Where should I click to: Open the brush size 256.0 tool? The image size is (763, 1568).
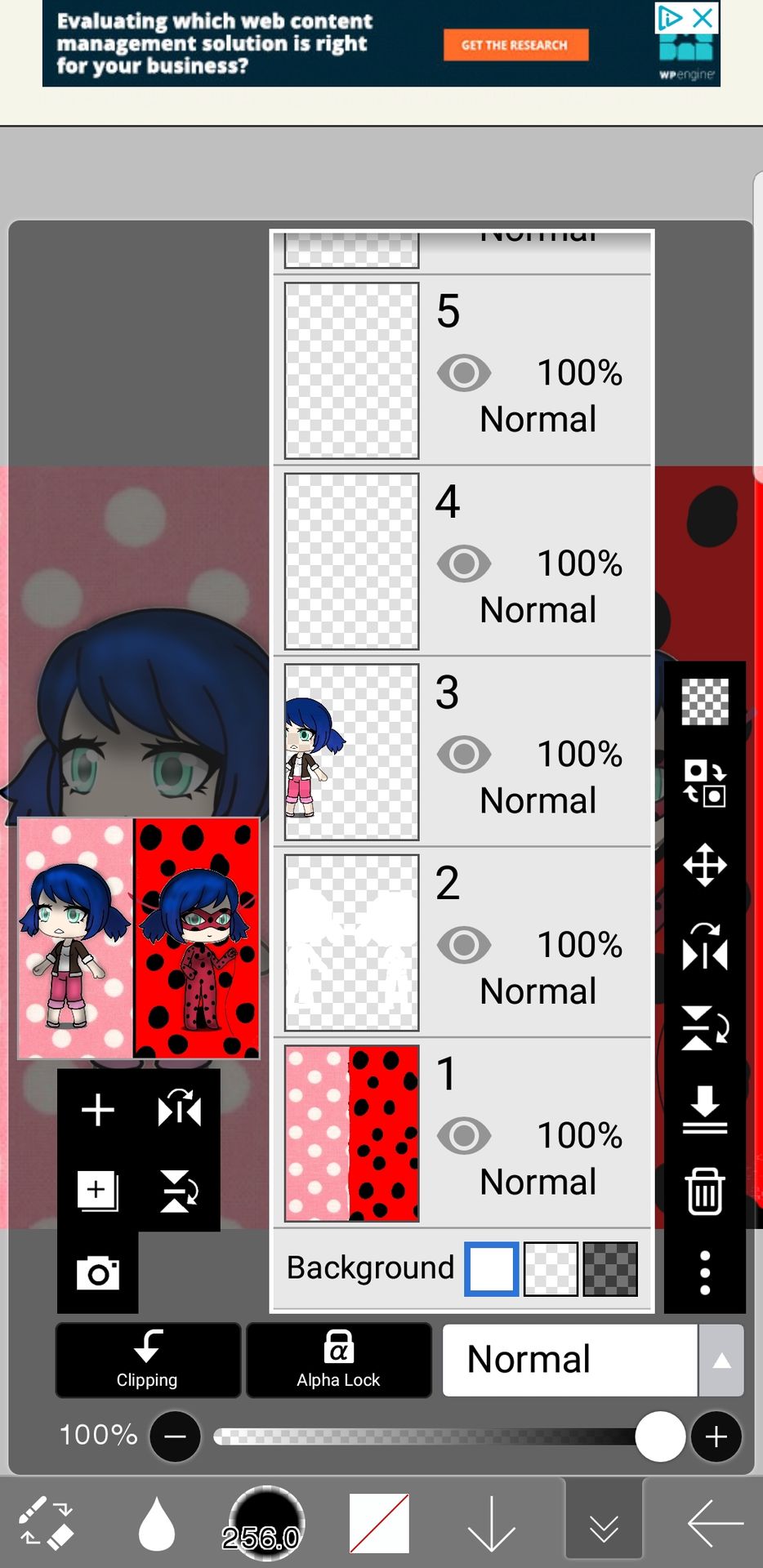(266, 1523)
